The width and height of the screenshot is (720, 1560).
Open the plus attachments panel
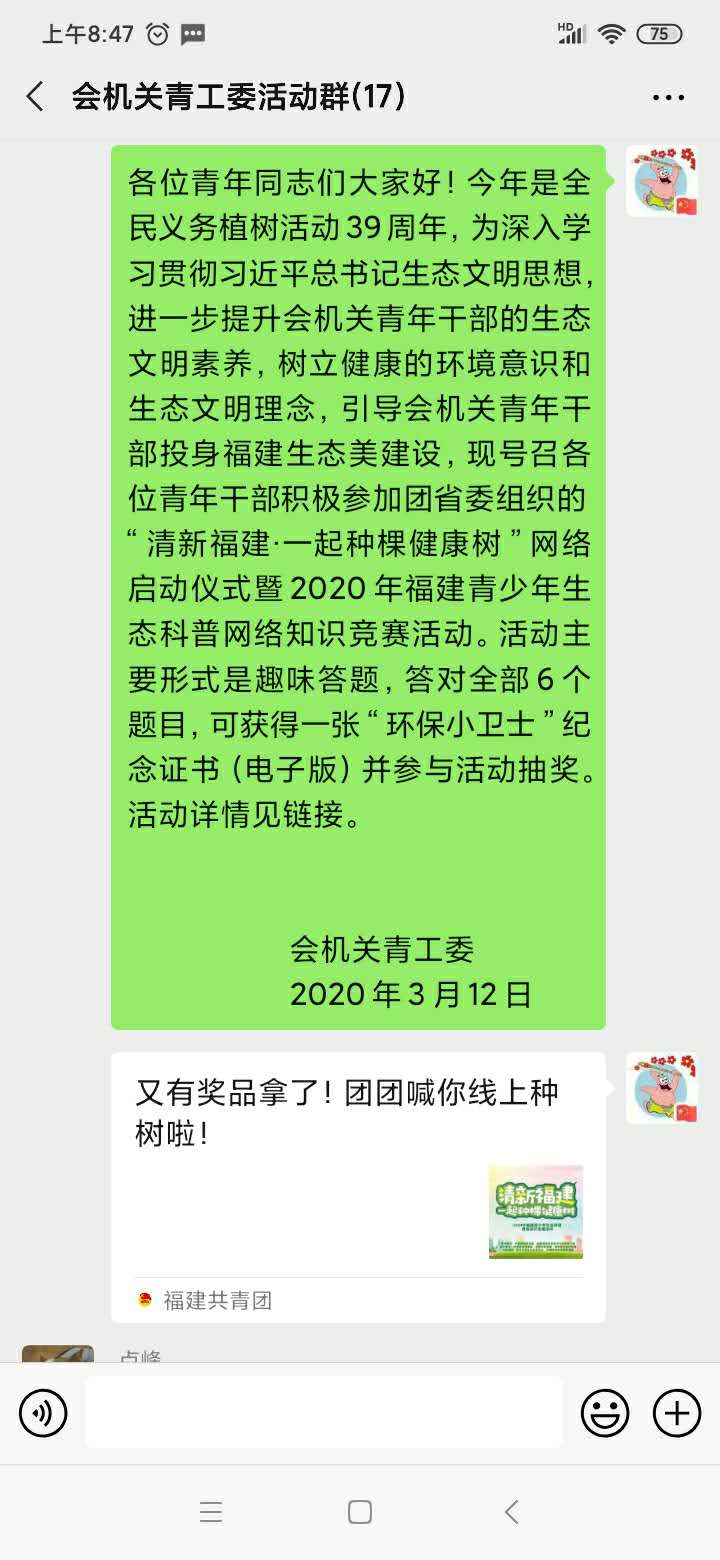pos(677,1413)
